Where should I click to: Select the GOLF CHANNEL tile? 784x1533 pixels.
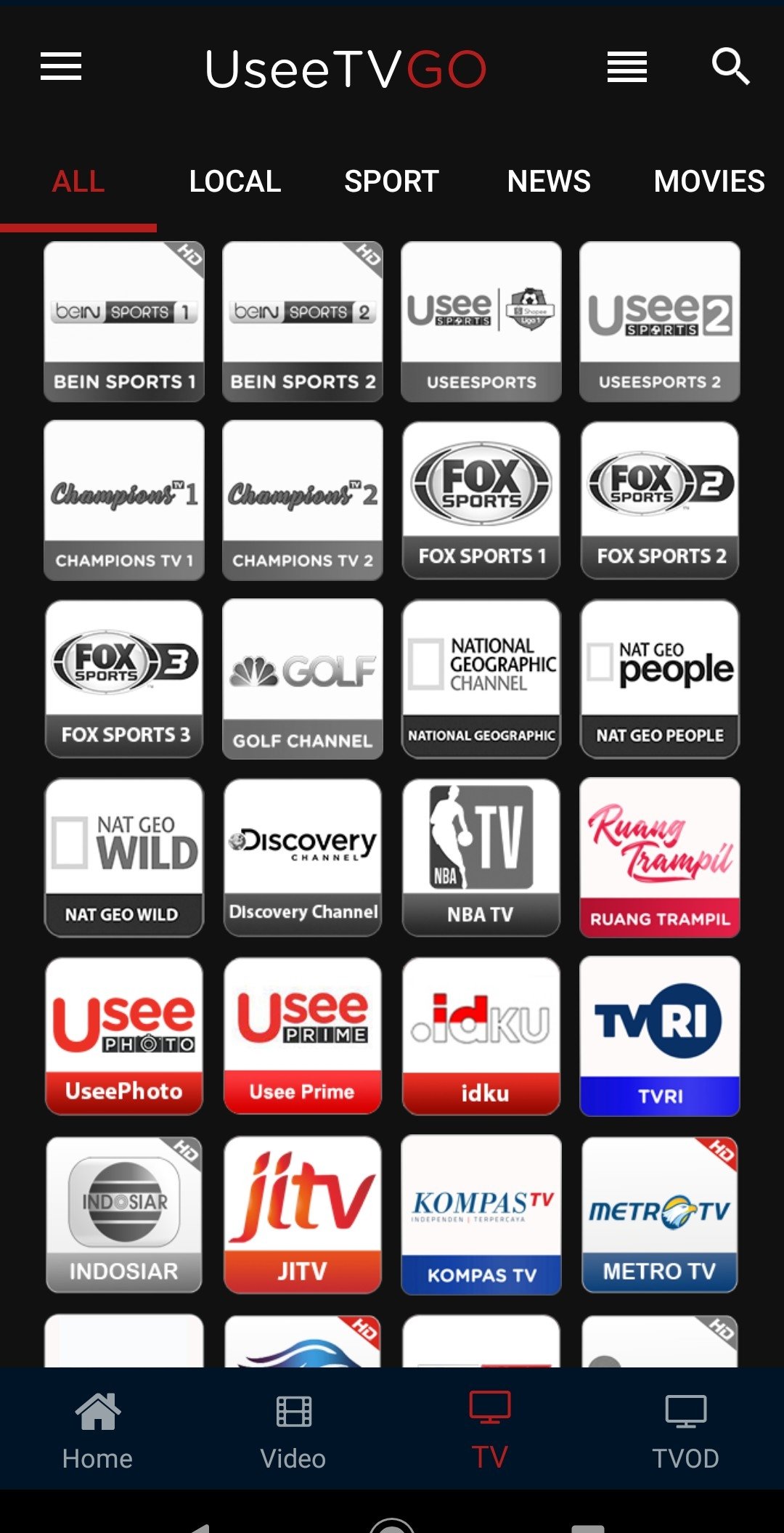point(303,679)
